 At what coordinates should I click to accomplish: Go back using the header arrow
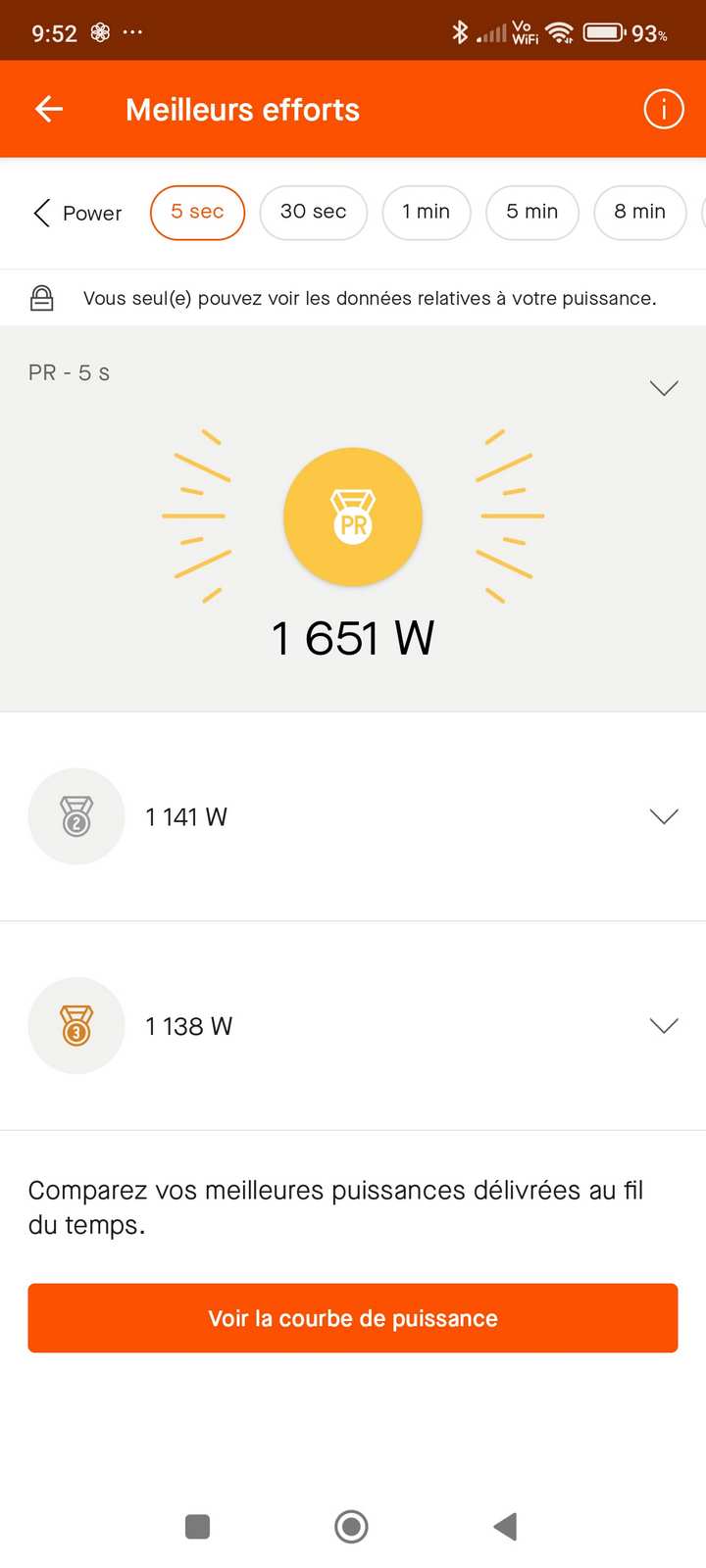pyautogui.click(x=49, y=109)
